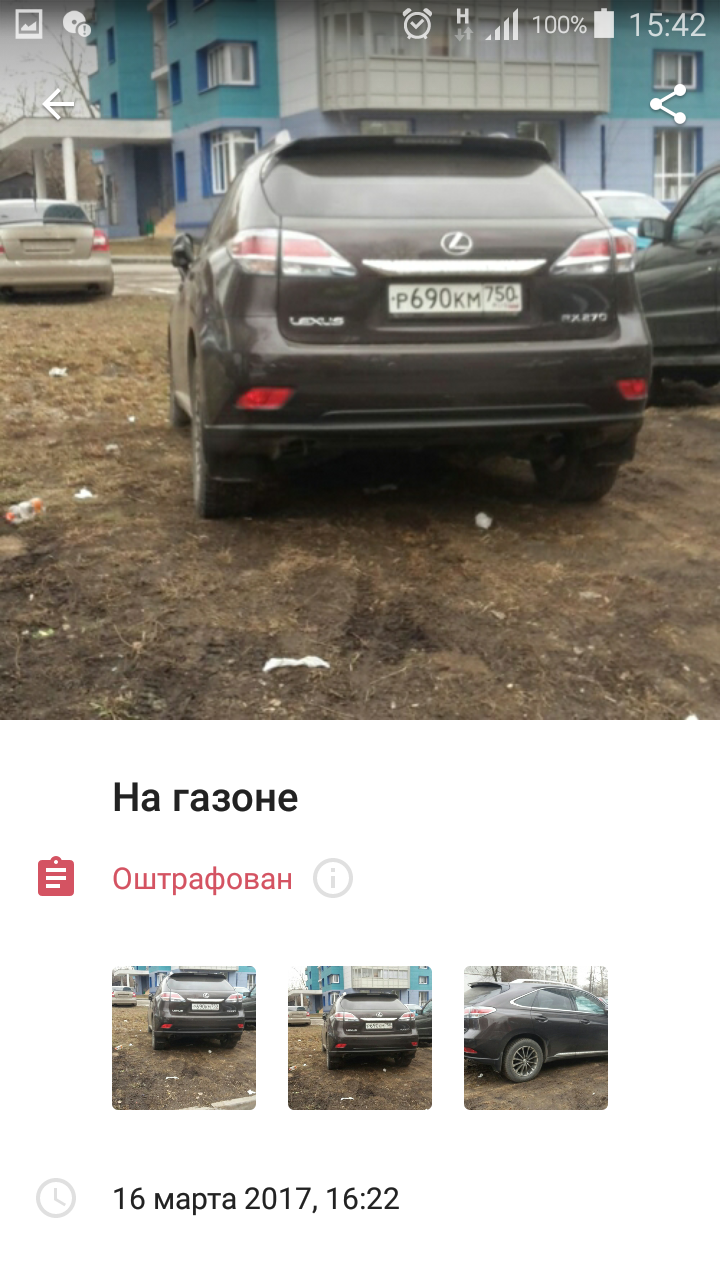Viewport: 720px width, 1280px height.
Task: Open the first photo thumbnail
Action: point(184,1037)
